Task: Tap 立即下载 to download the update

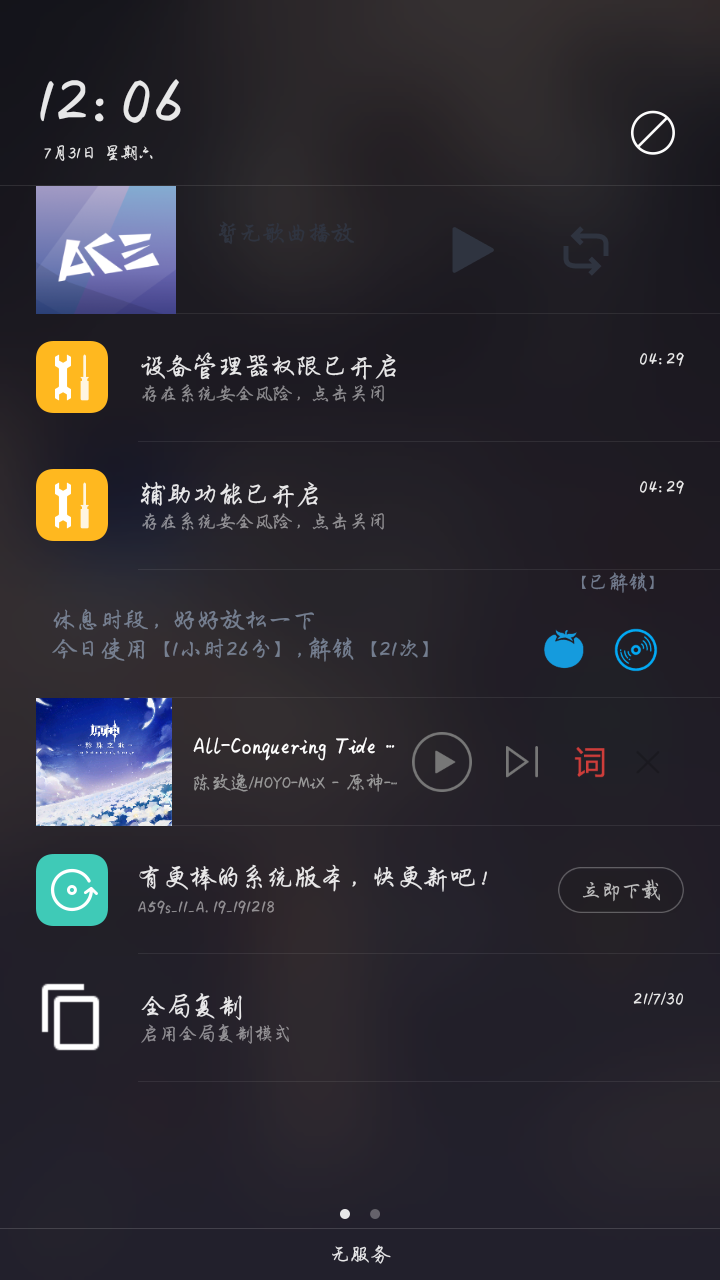Action: [620, 890]
